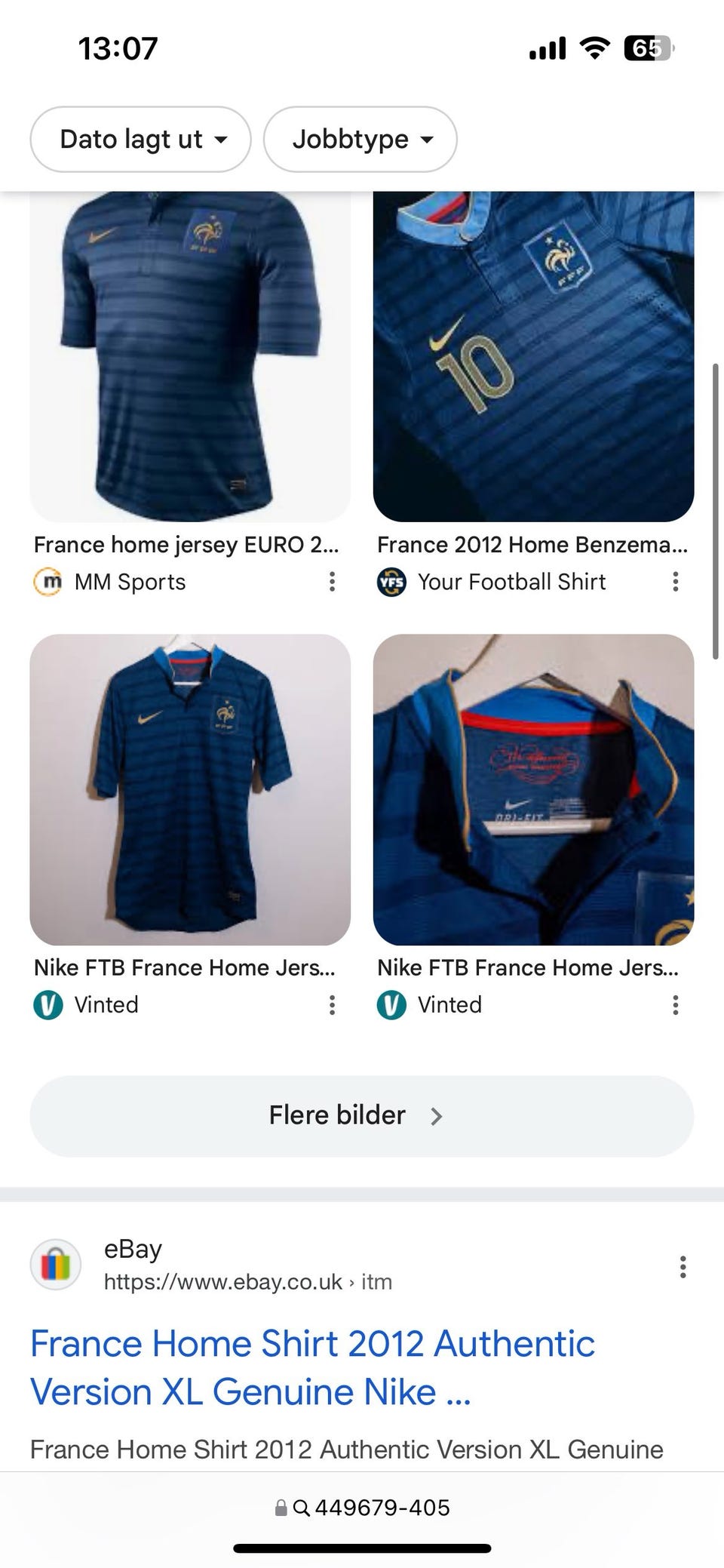This screenshot has width=724, height=1568.
Task: Open three-dot menu on MM Sports result
Action: (332, 582)
